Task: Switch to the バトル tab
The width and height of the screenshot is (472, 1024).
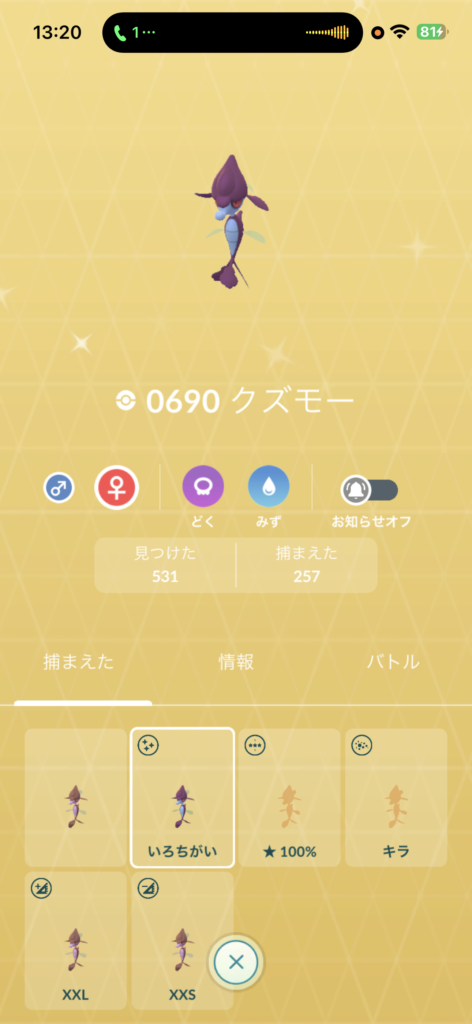Action: coord(393,662)
